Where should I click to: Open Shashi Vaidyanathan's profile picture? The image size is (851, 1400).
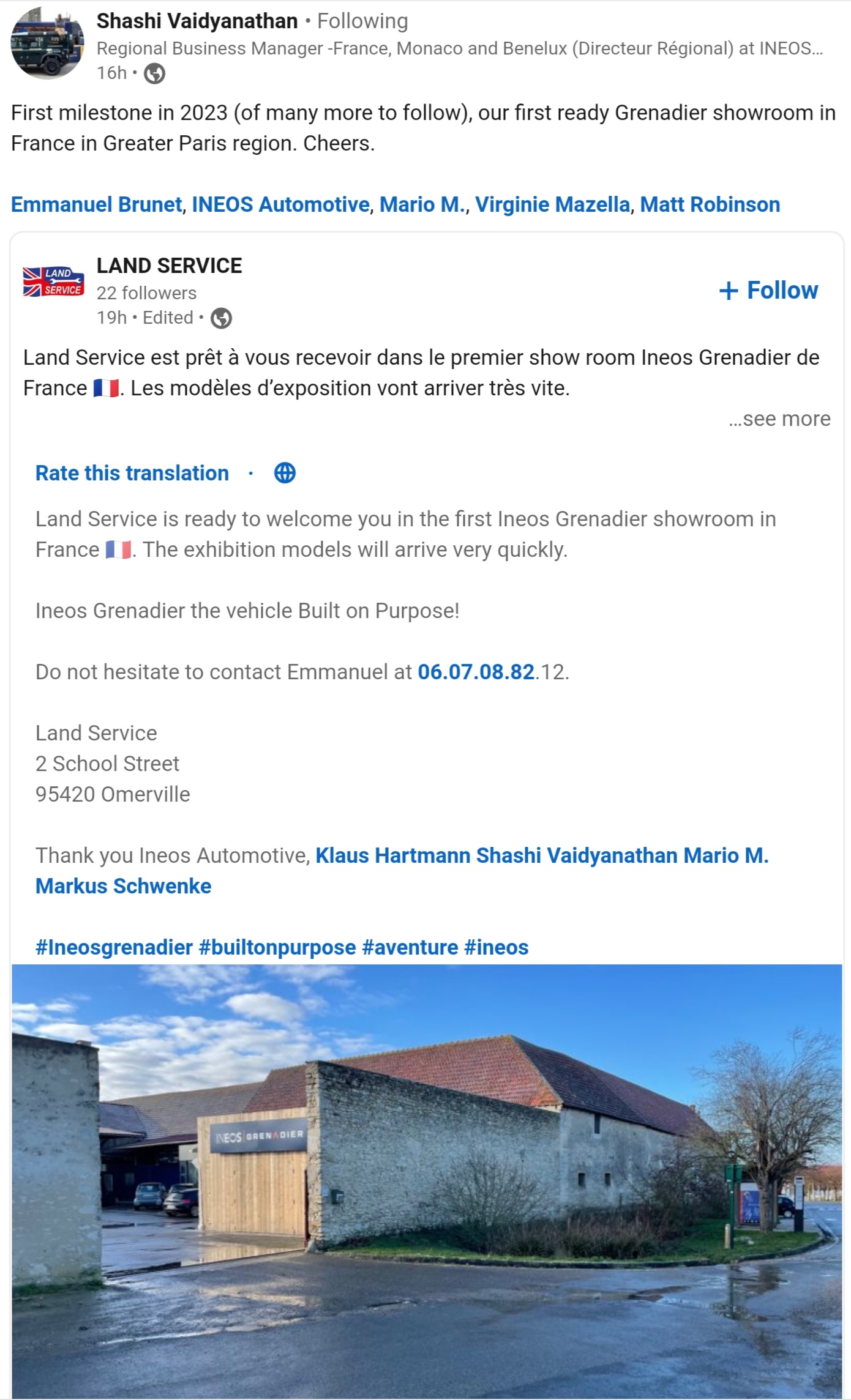click(48, 43)
